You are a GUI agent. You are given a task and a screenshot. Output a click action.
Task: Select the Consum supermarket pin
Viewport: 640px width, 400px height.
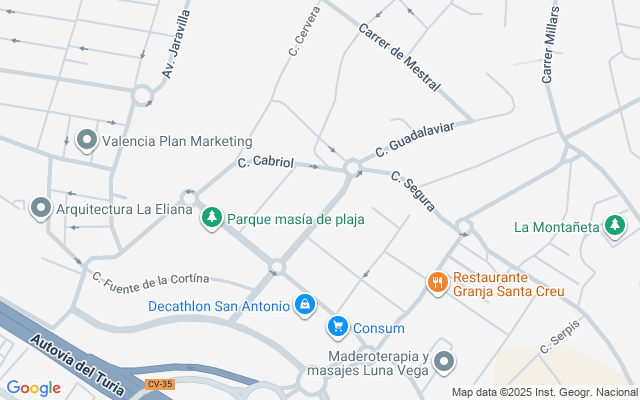click(338, 326)
